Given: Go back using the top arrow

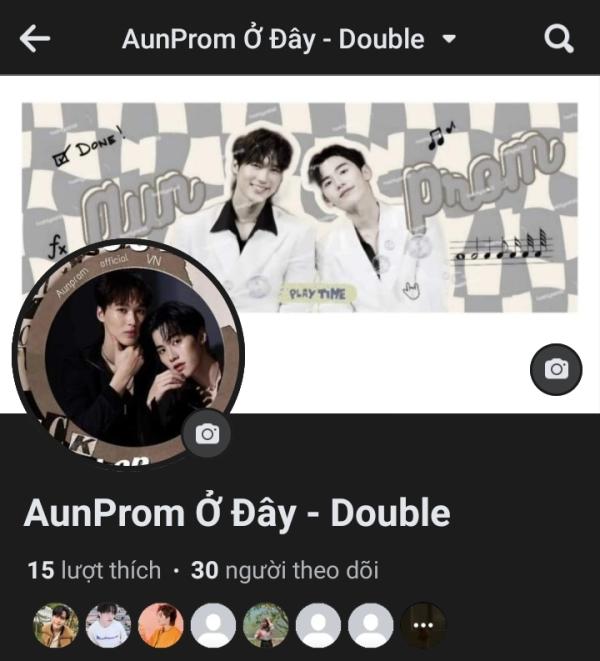Looking at the screenshot, I should point(35,39).
